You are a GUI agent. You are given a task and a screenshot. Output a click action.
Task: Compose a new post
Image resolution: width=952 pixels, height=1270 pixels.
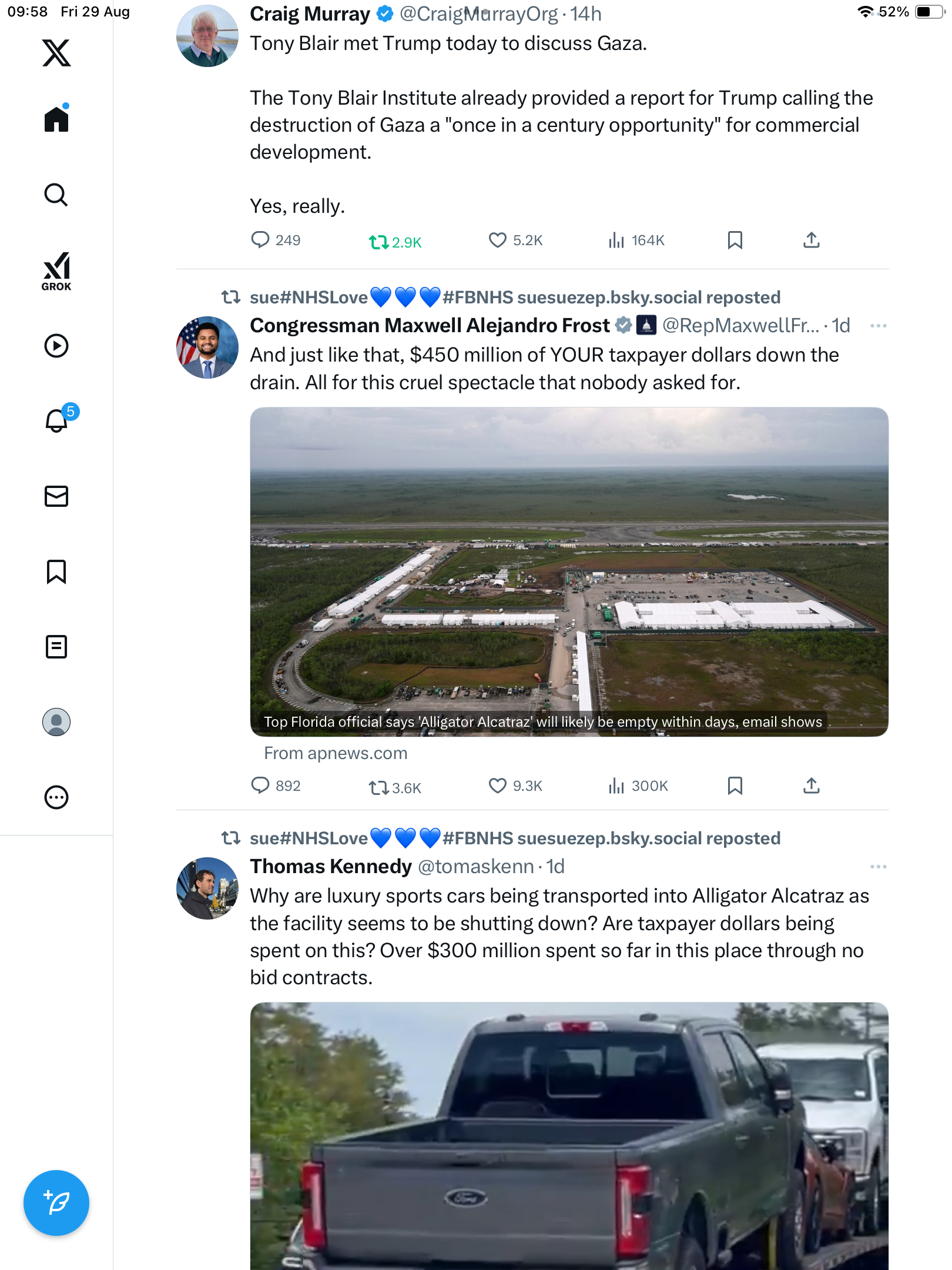pos(56,1203)
